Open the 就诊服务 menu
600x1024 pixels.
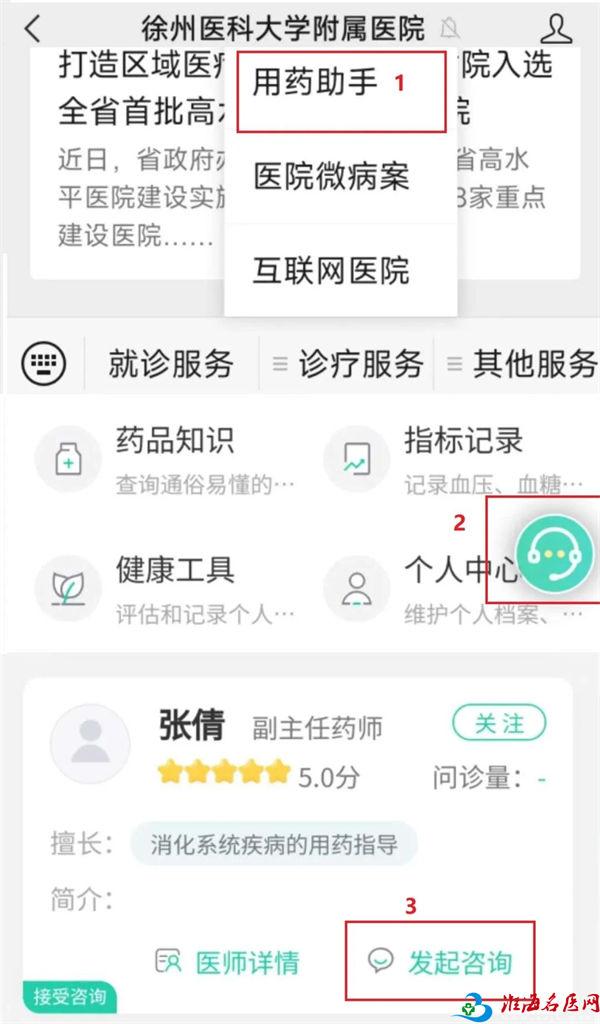pos(170,364)
